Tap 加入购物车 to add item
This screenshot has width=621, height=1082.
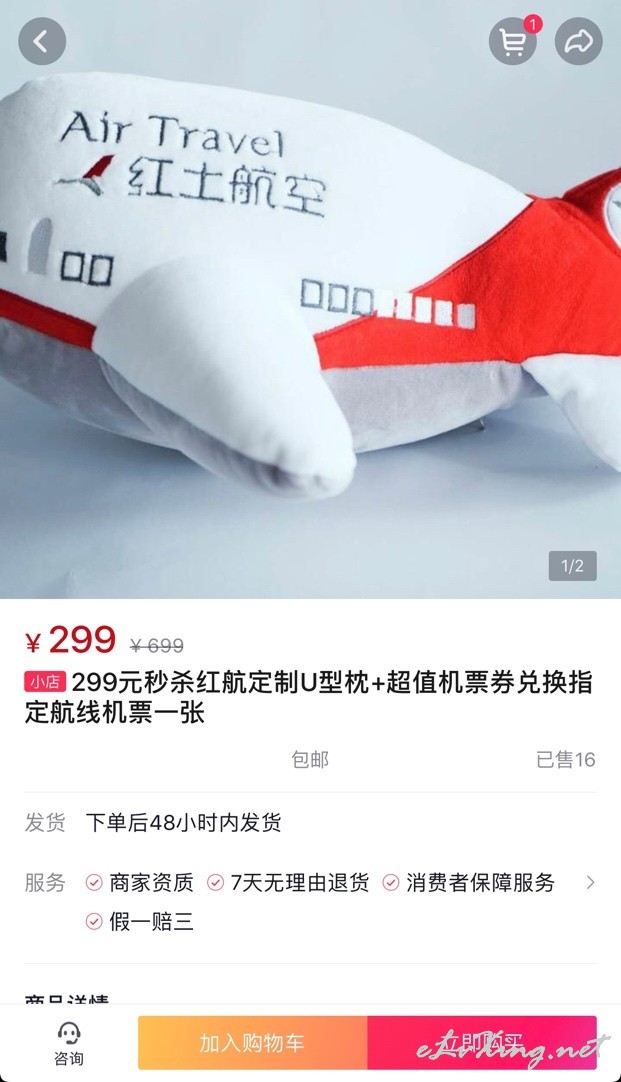point(253,1043)
